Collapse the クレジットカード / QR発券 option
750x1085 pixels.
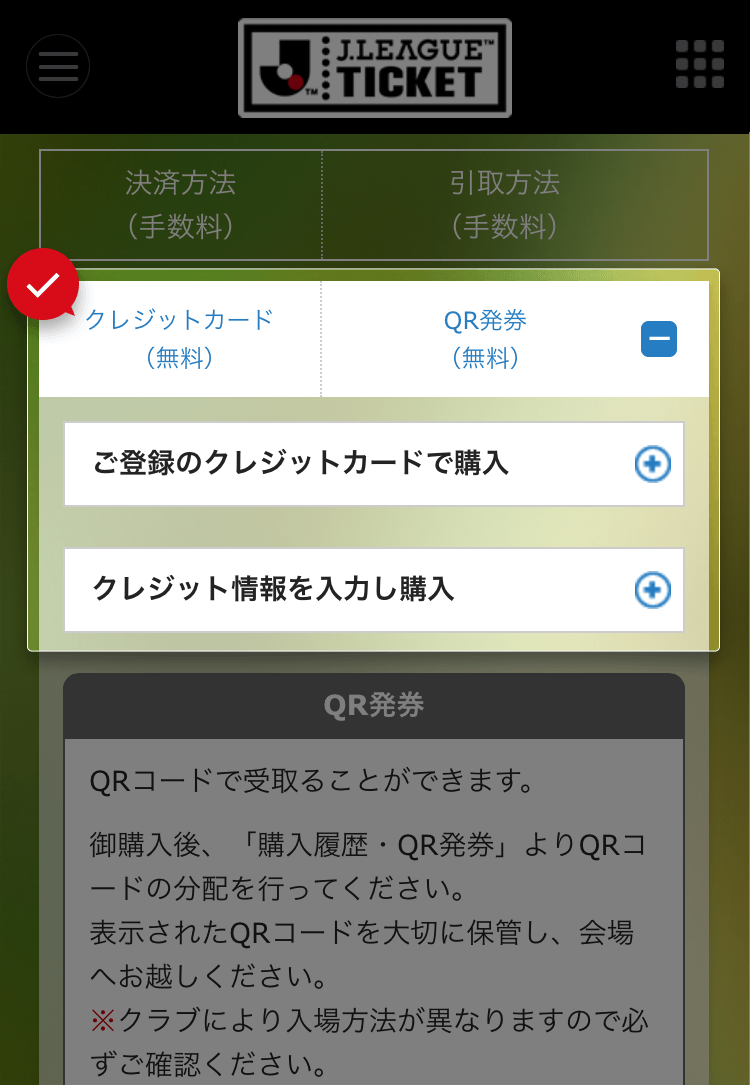tap(658, 340)
